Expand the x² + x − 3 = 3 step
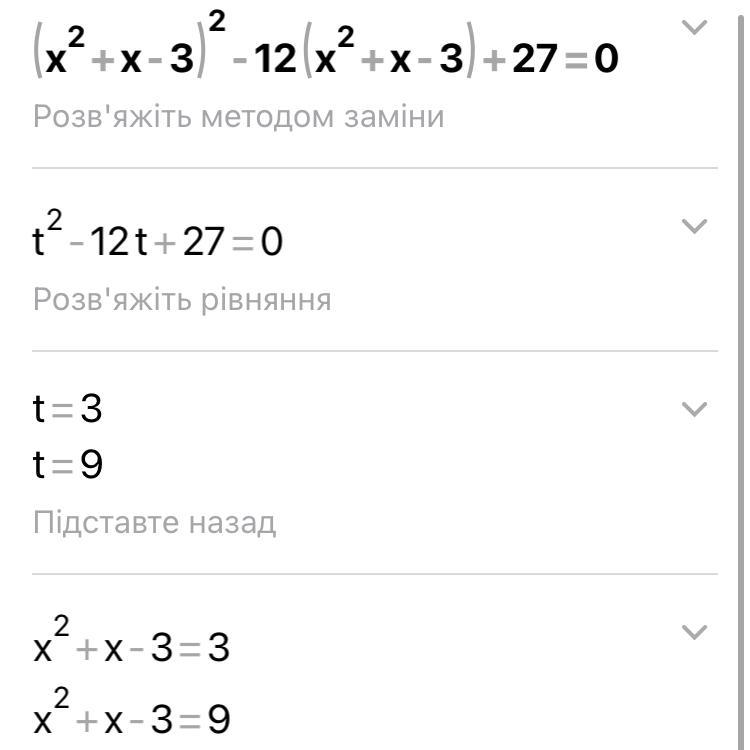Image resolution: width=750 pixels, height=750 pixels. click(x=693, y=632)
